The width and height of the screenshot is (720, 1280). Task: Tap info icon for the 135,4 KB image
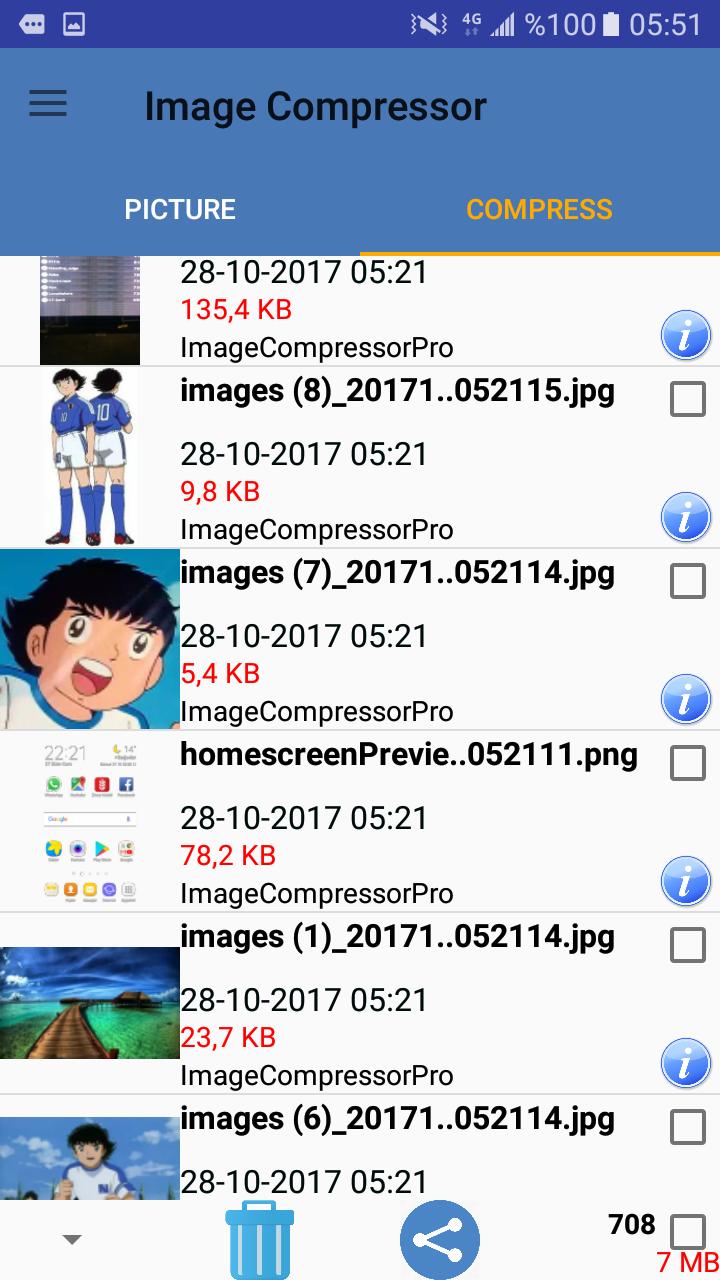point(686,335)
